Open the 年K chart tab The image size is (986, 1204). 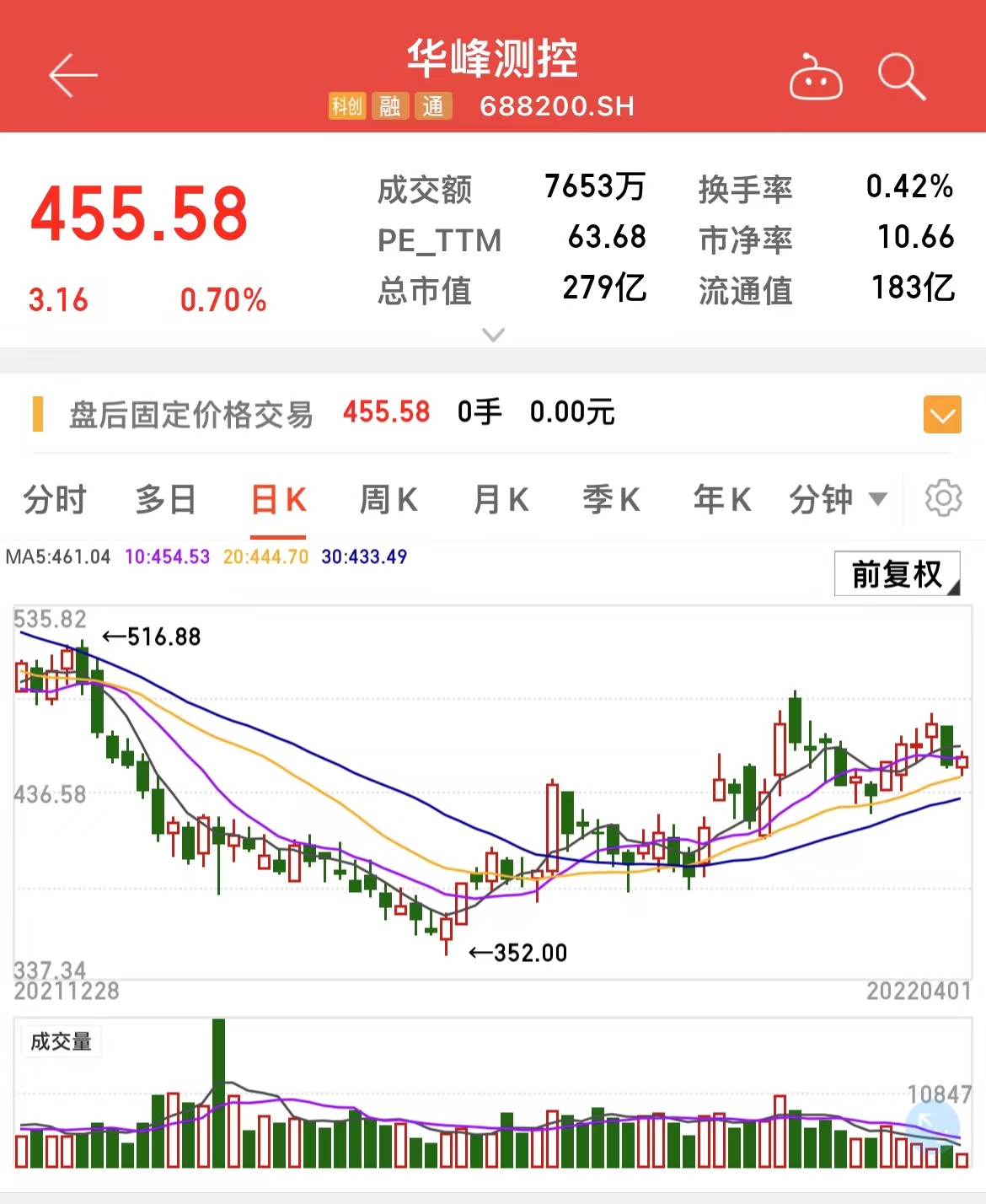click(x=721, y=498)
